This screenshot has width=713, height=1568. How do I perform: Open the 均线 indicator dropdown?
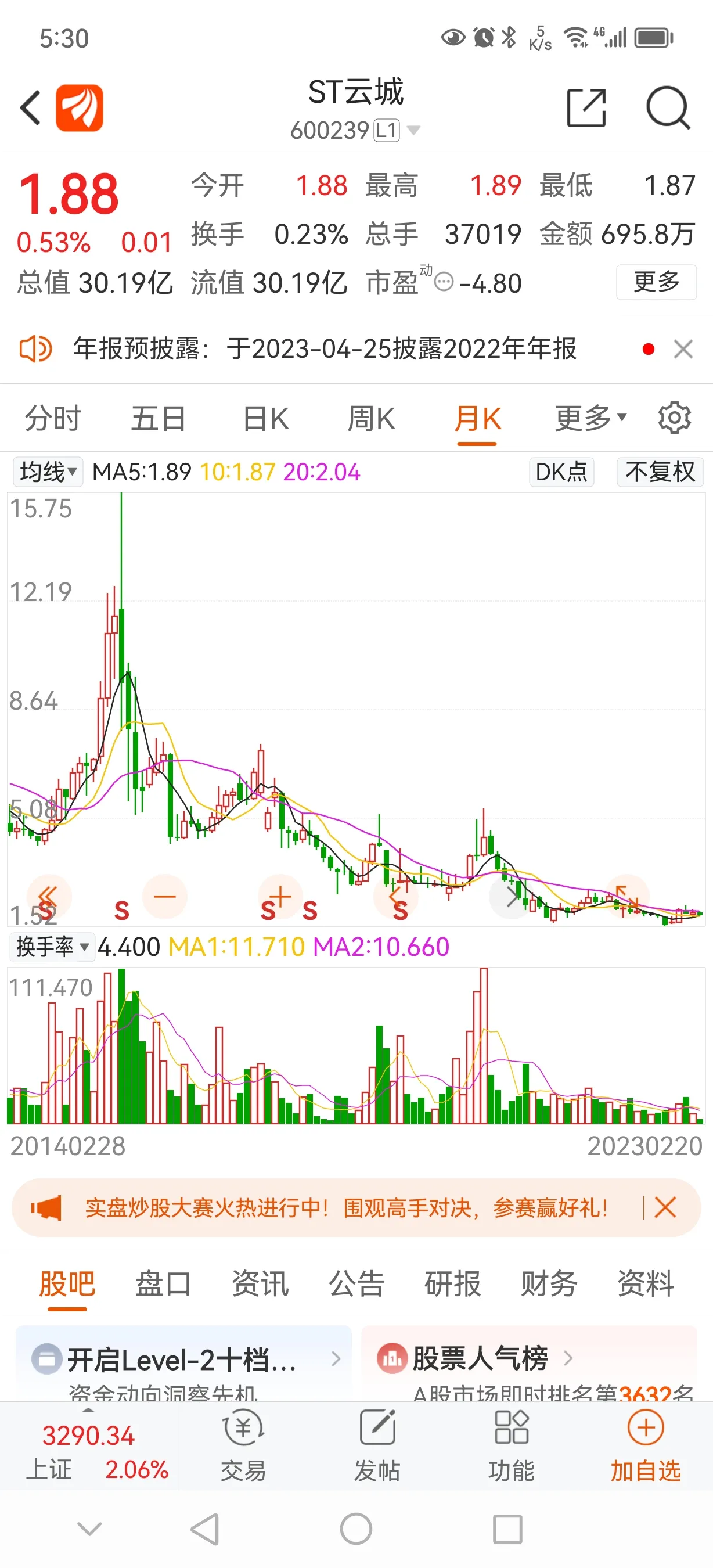point(48,472)
